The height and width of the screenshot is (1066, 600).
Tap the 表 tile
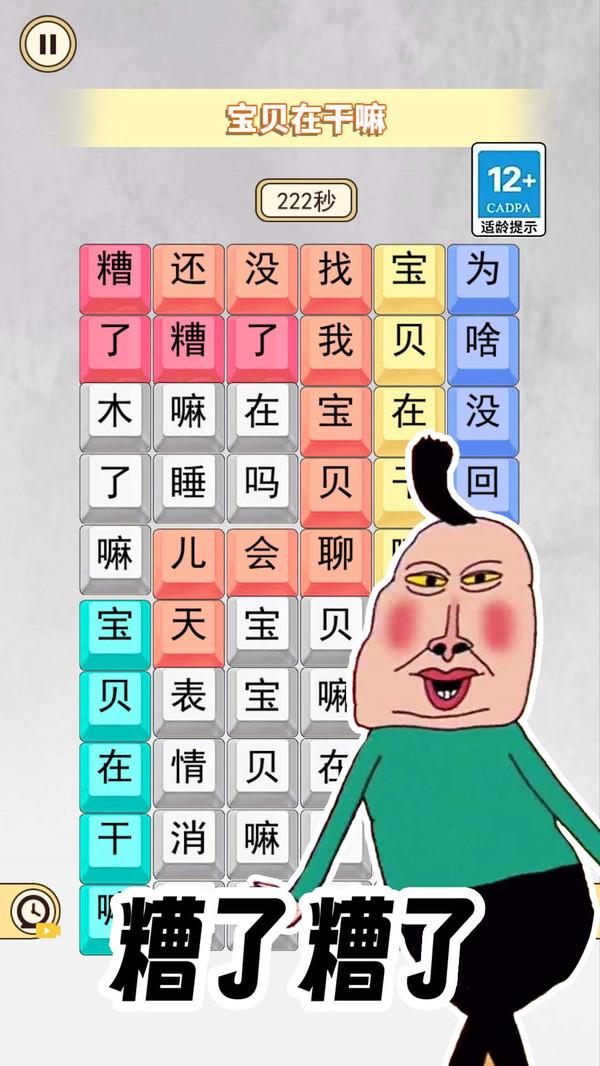tap(188, 698)
